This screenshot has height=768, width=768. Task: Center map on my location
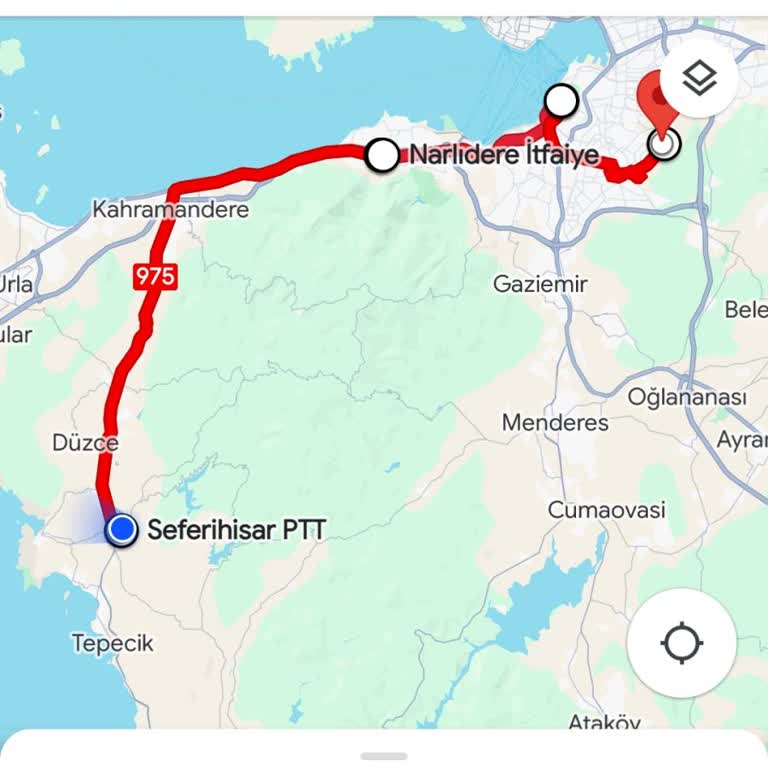(682, 643)
